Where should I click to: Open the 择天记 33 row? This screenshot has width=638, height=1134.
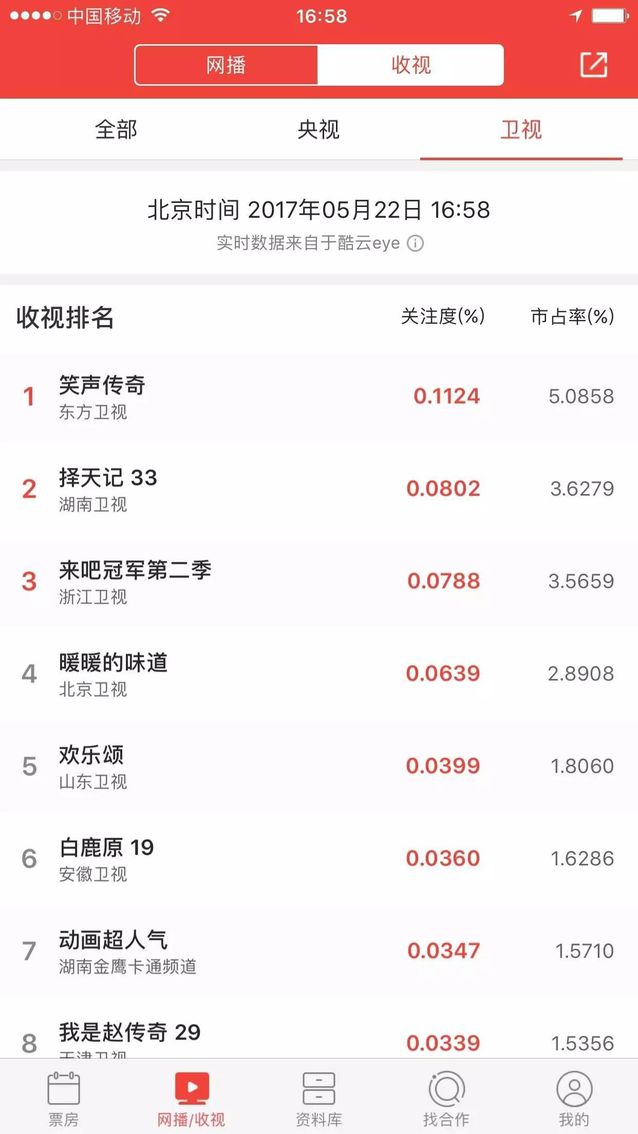(319, 489)
